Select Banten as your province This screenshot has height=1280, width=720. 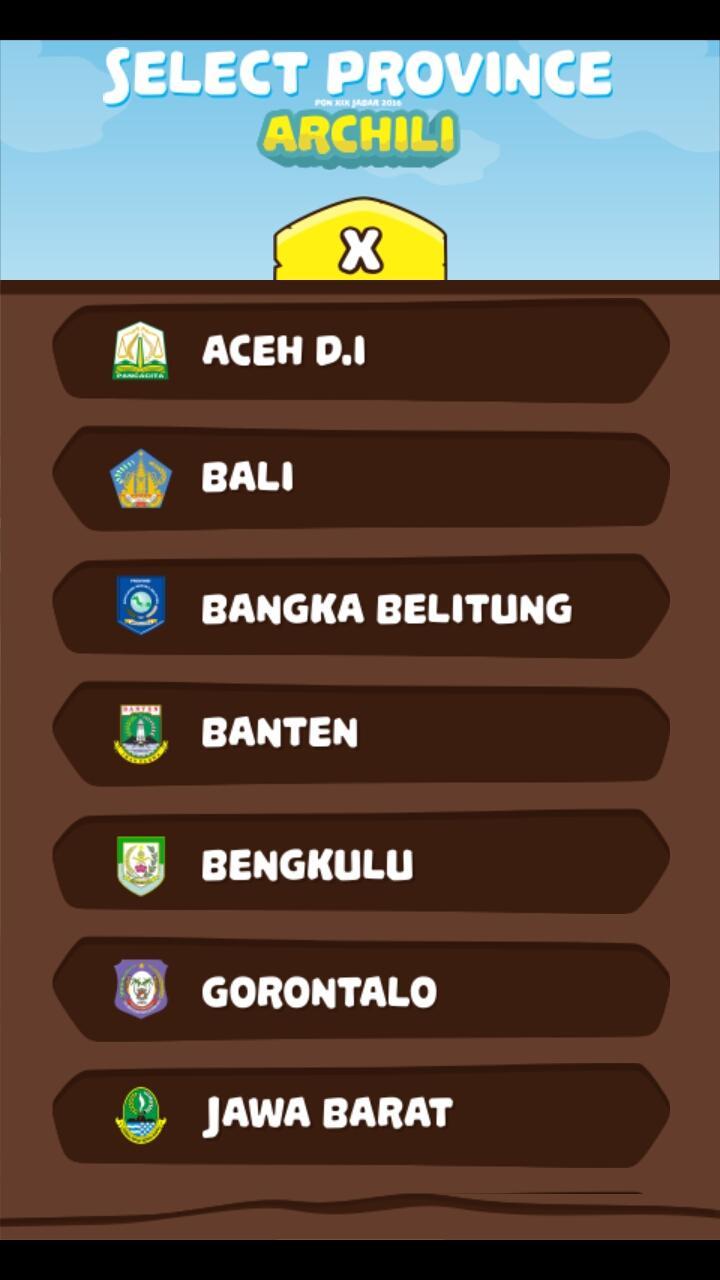(x=360, y=734)
